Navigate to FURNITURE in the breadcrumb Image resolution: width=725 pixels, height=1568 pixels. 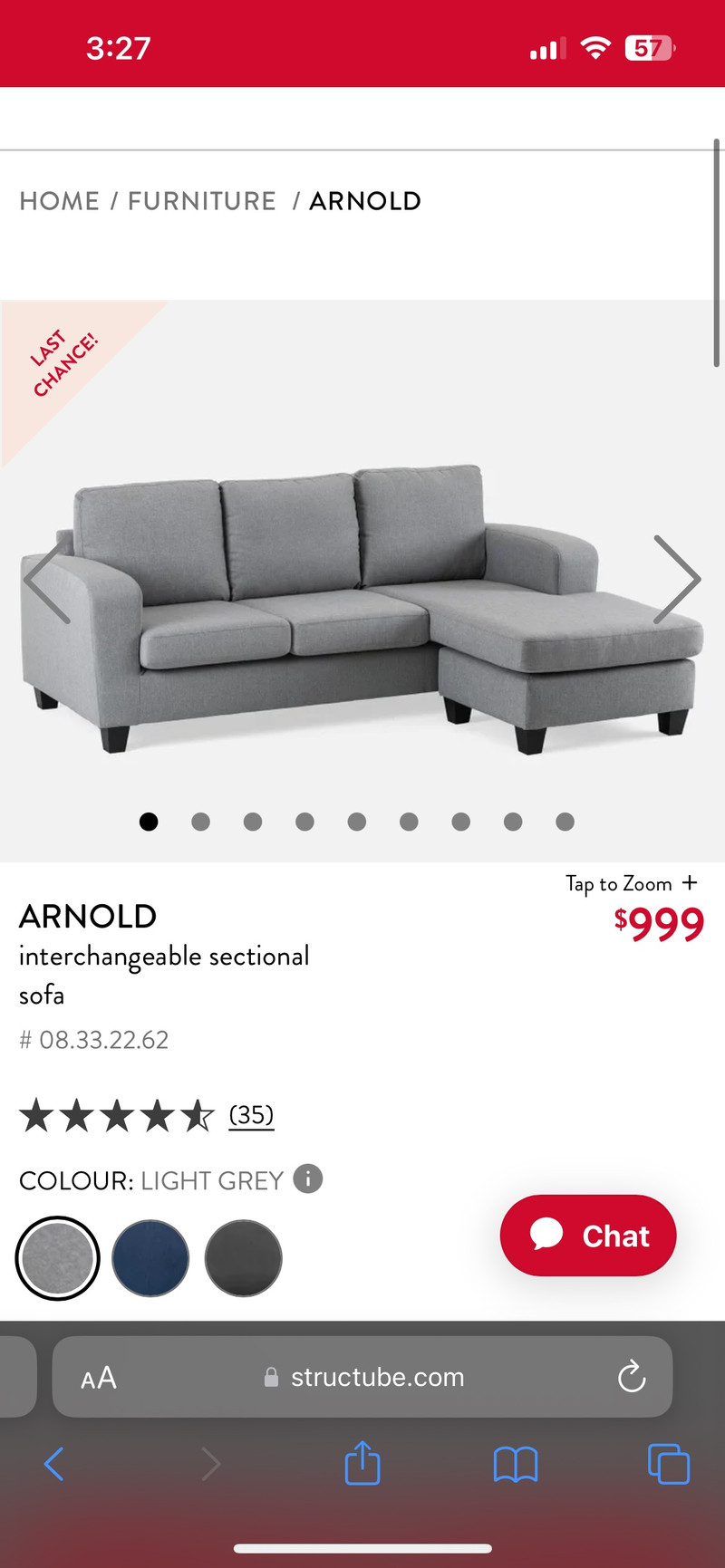201,200
